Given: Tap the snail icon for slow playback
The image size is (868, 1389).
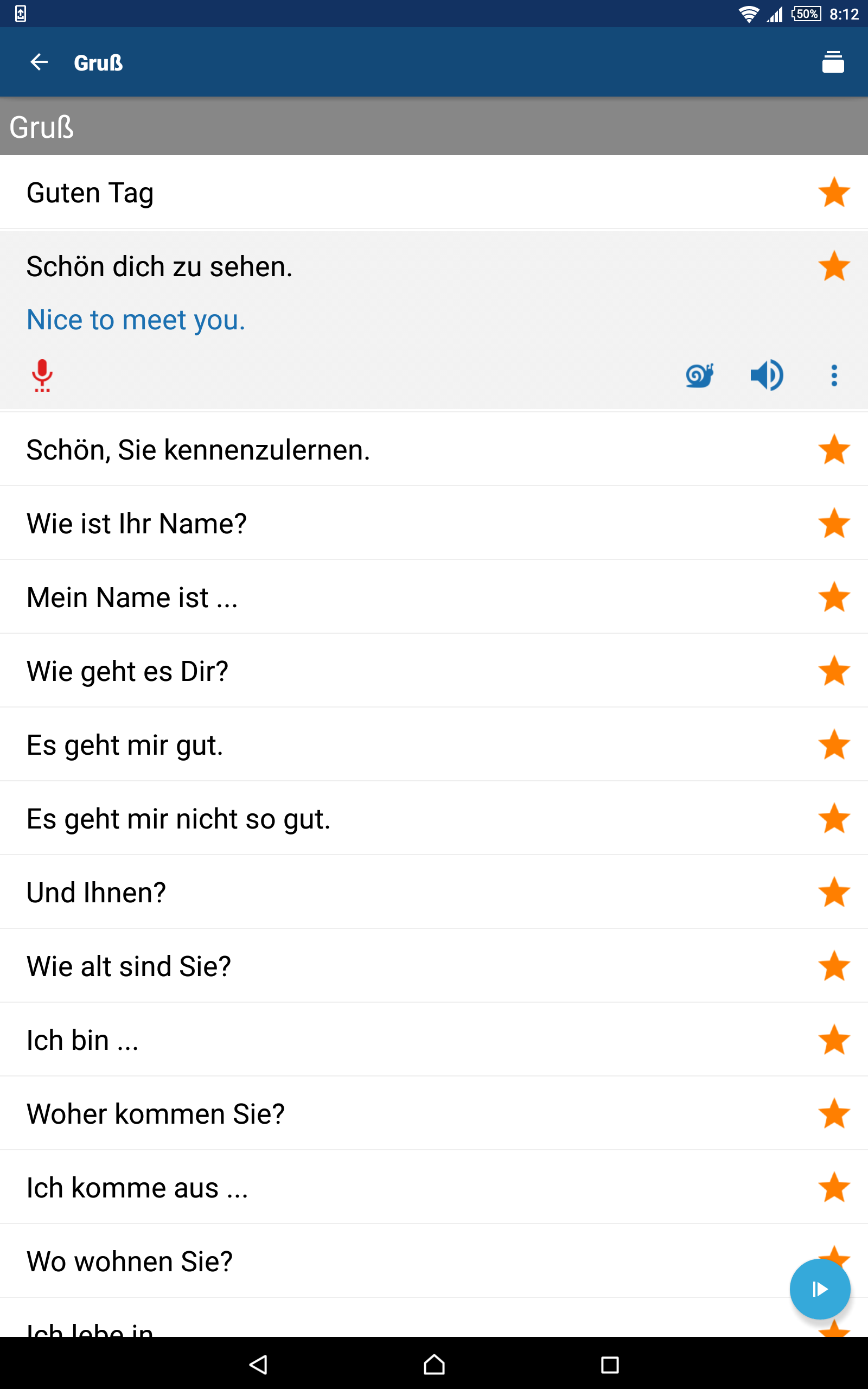Looking at the screenshot, I should 700,376.
